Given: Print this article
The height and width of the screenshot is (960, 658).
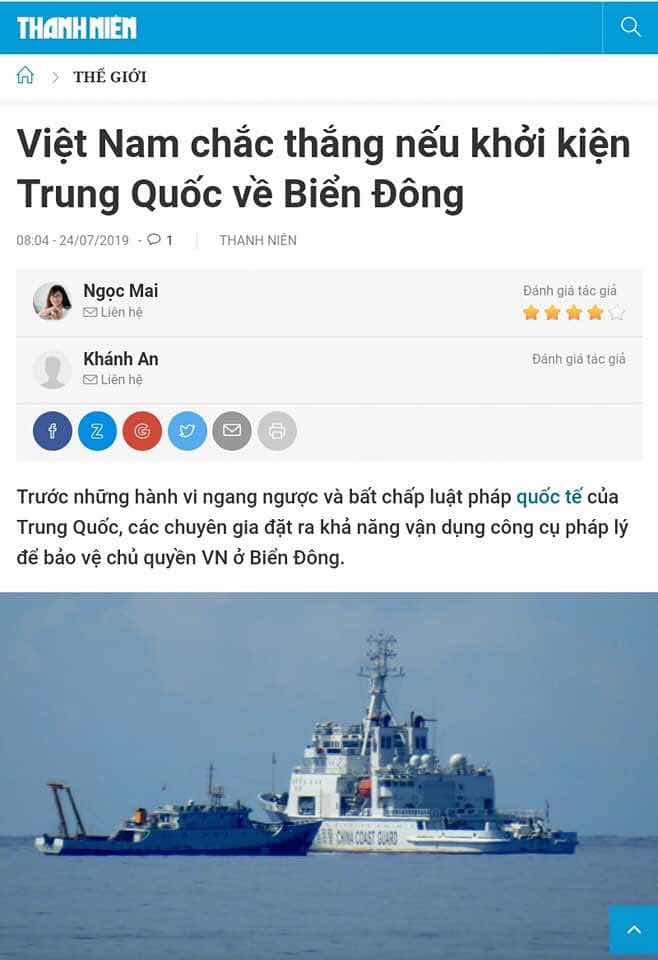Looking at the screenshot, I should [277, 431].
